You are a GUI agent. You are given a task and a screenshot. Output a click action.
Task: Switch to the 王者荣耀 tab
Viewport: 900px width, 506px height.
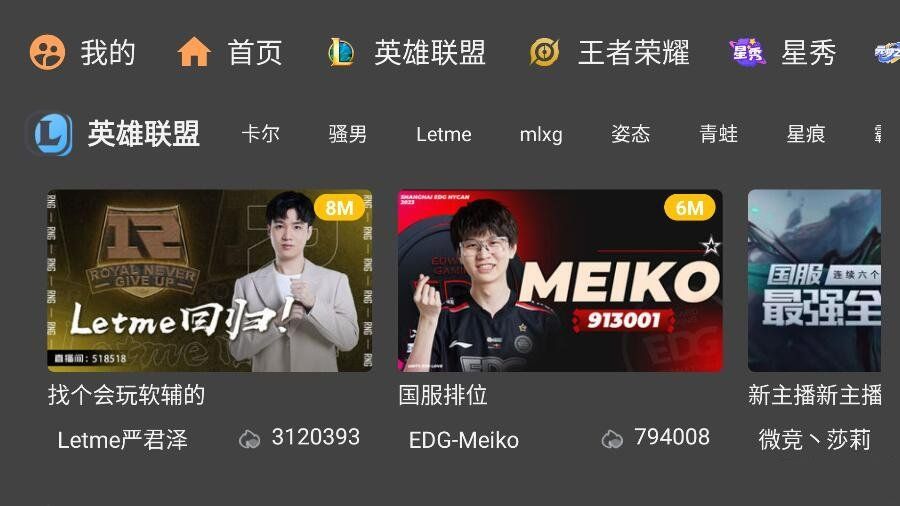610,52
